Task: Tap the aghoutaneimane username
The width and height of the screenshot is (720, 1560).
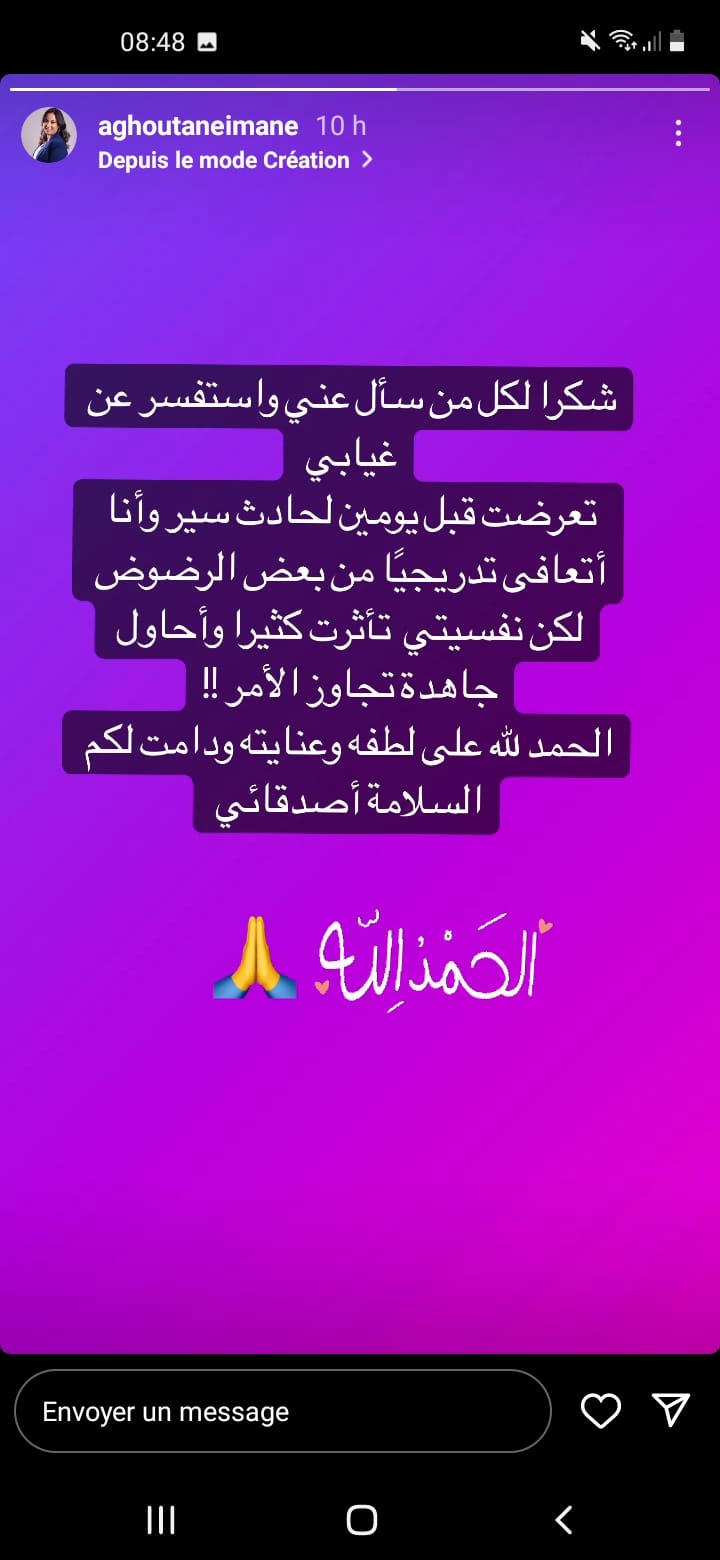Action: tap(198, 126)
